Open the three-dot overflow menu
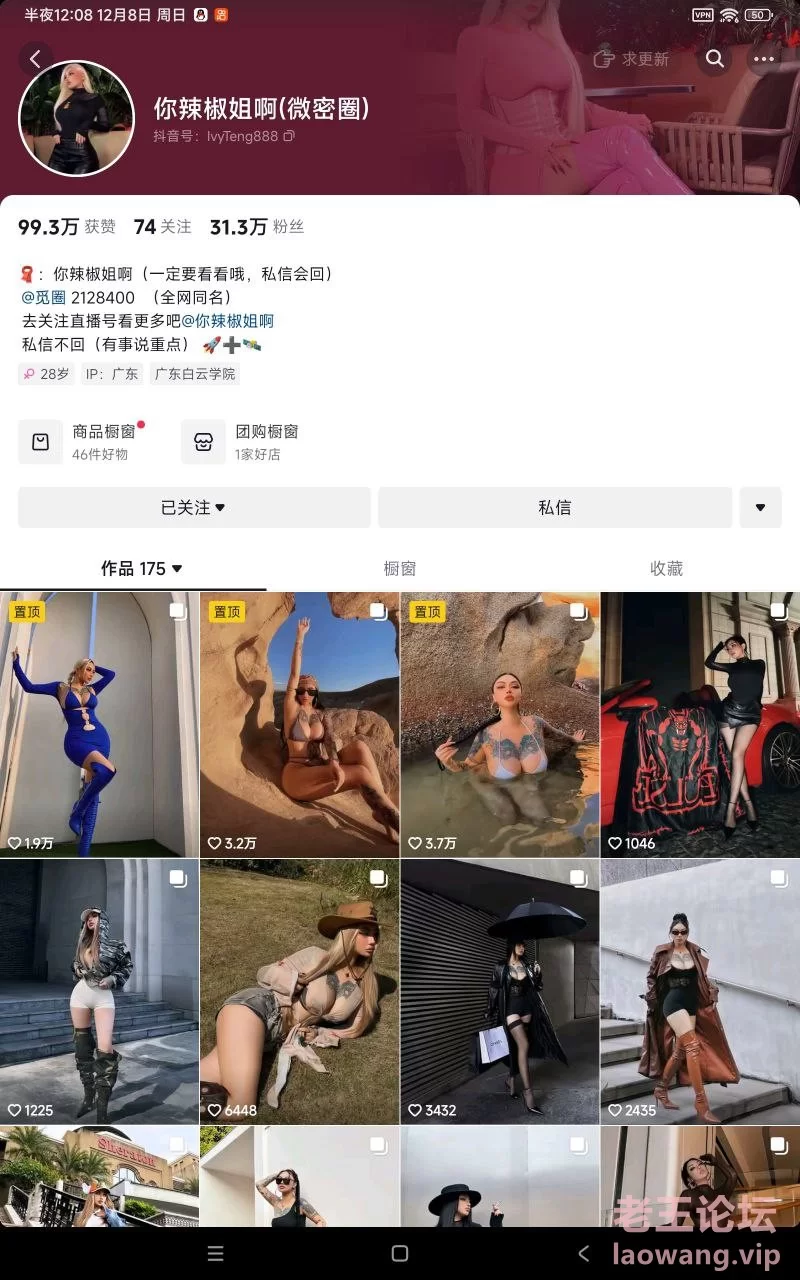Image resolution: width=800 pixels, height=1280 pixels. pyautogui.click(x=764, y=59)
